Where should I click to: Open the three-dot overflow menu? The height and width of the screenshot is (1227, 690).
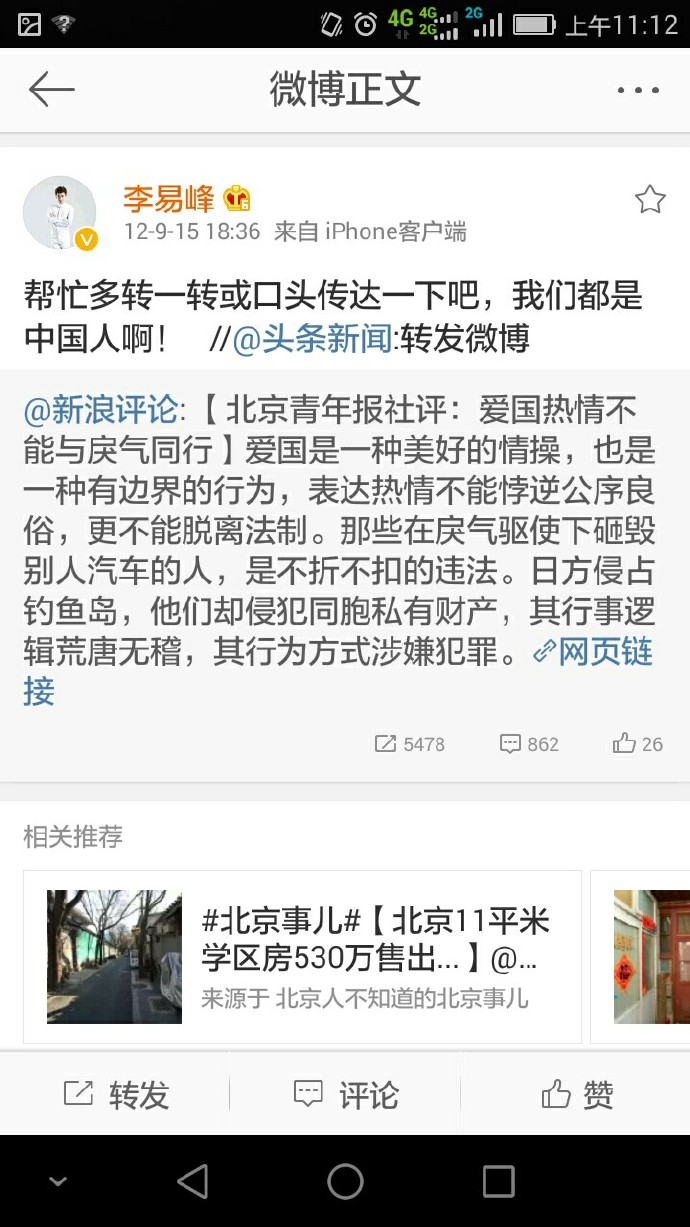tap(638, 90)
